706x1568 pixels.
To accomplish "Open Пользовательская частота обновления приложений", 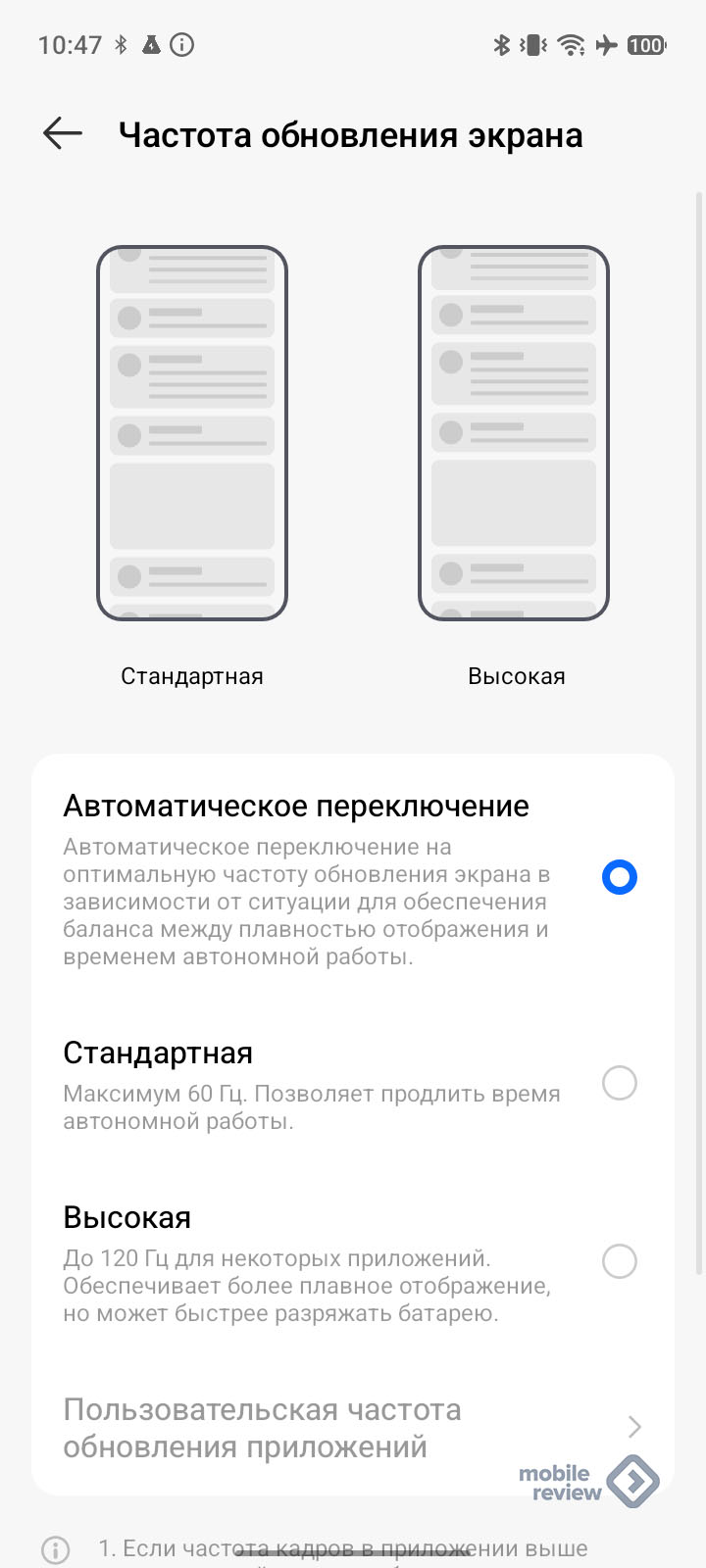I will [x=353, y=1428].
